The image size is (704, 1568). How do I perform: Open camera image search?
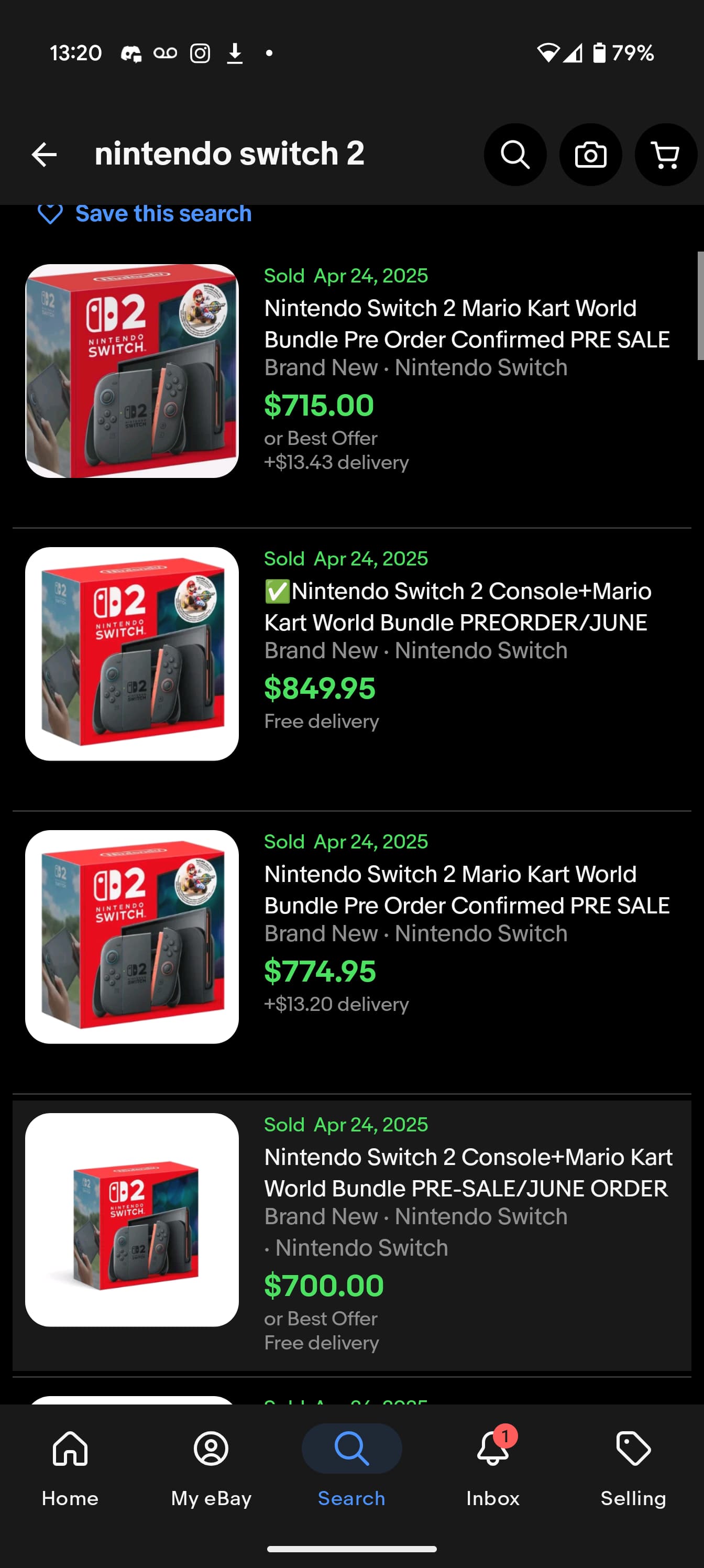coord(590,155)
